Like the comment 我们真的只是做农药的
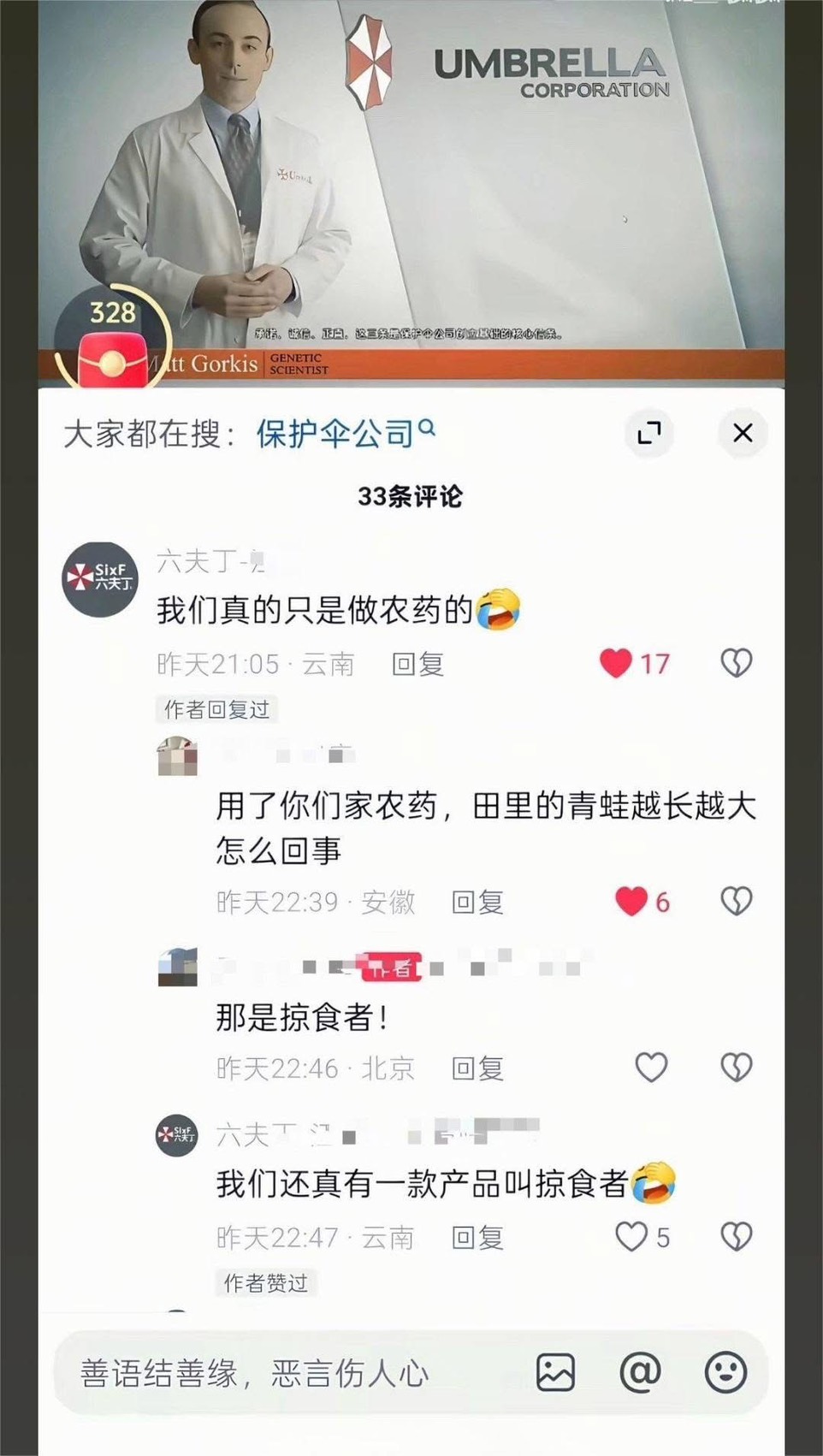 click(616, 663)
